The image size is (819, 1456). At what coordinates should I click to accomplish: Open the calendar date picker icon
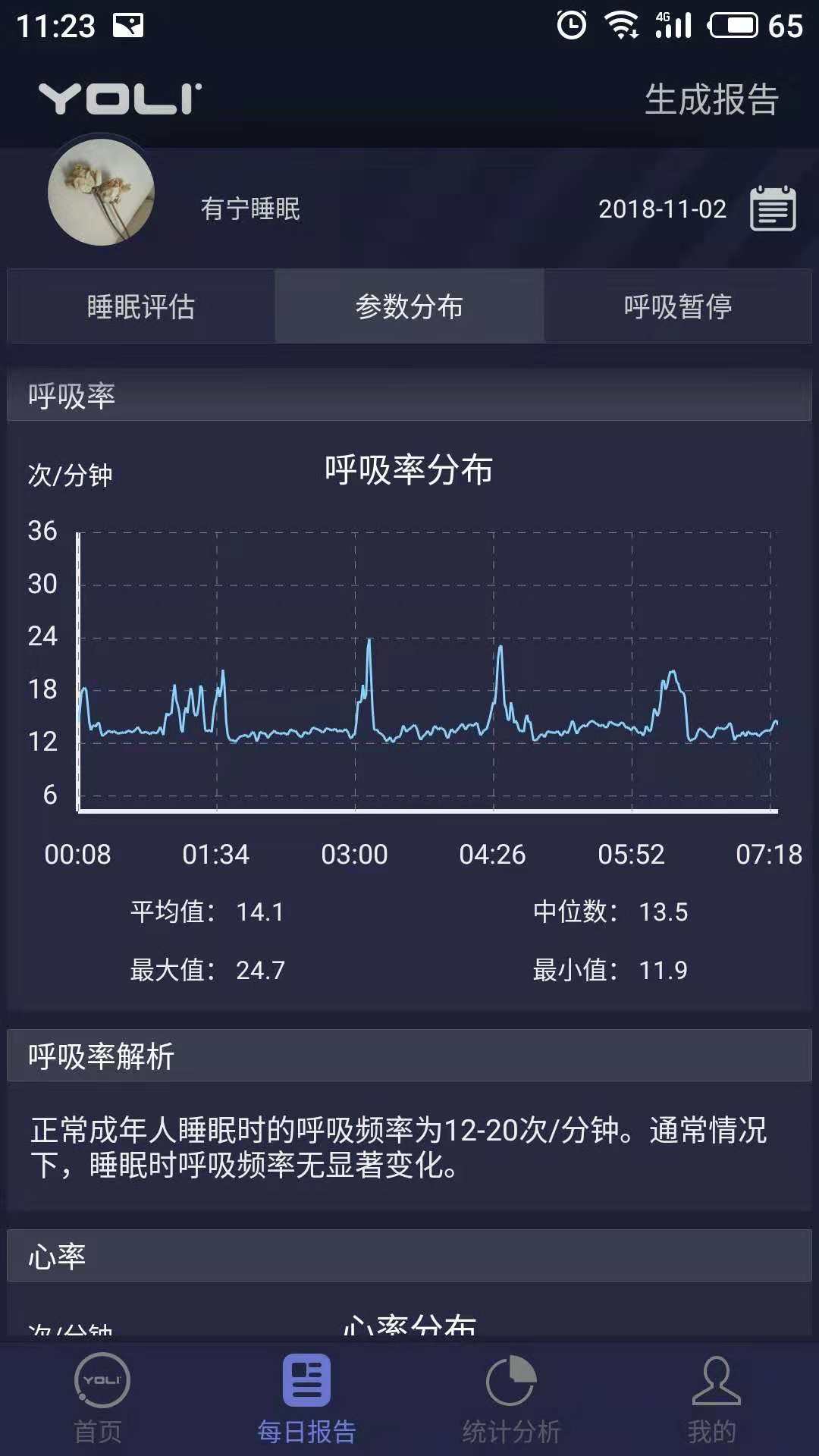771,209
